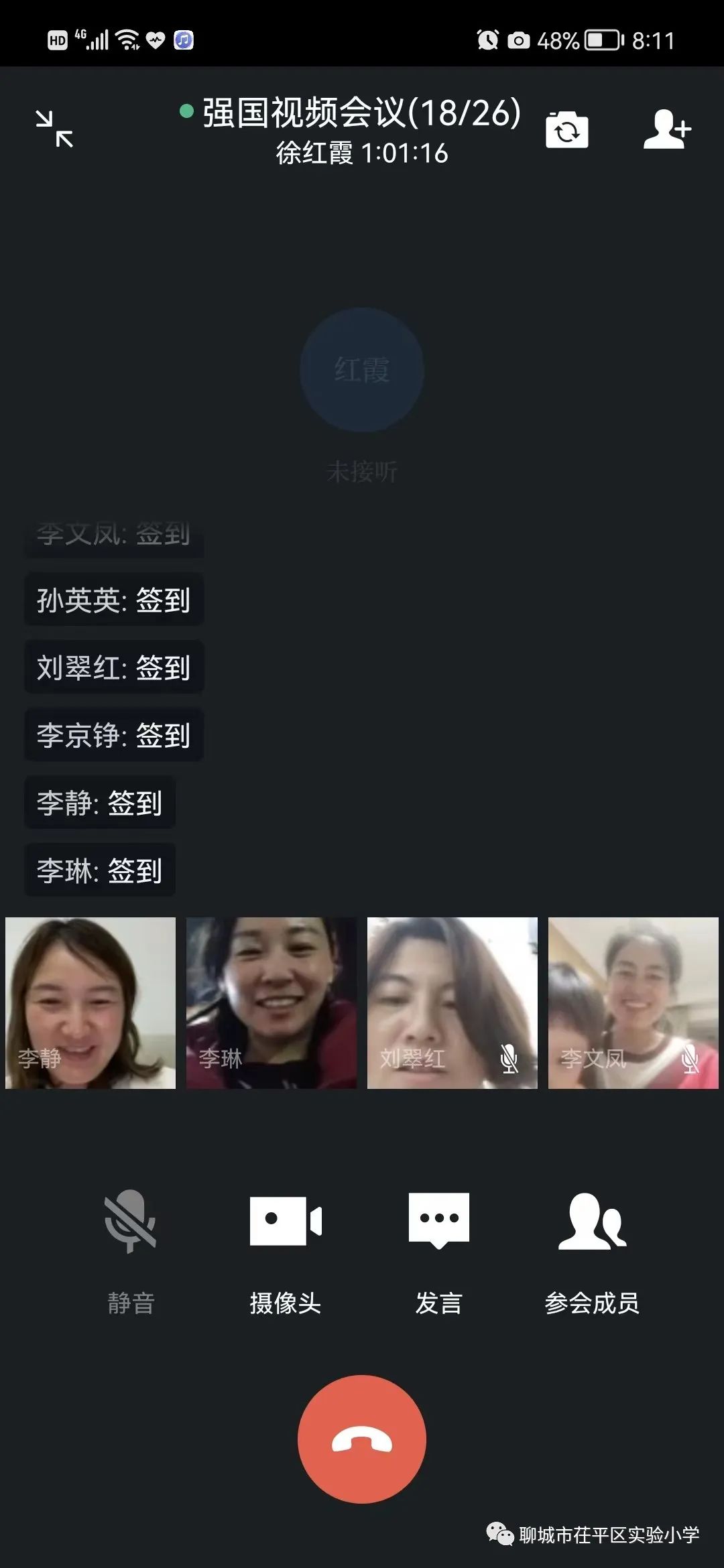724x1568 pixels.
Task: Select 刘翠红's video tile
Action: click(452, 1002)
